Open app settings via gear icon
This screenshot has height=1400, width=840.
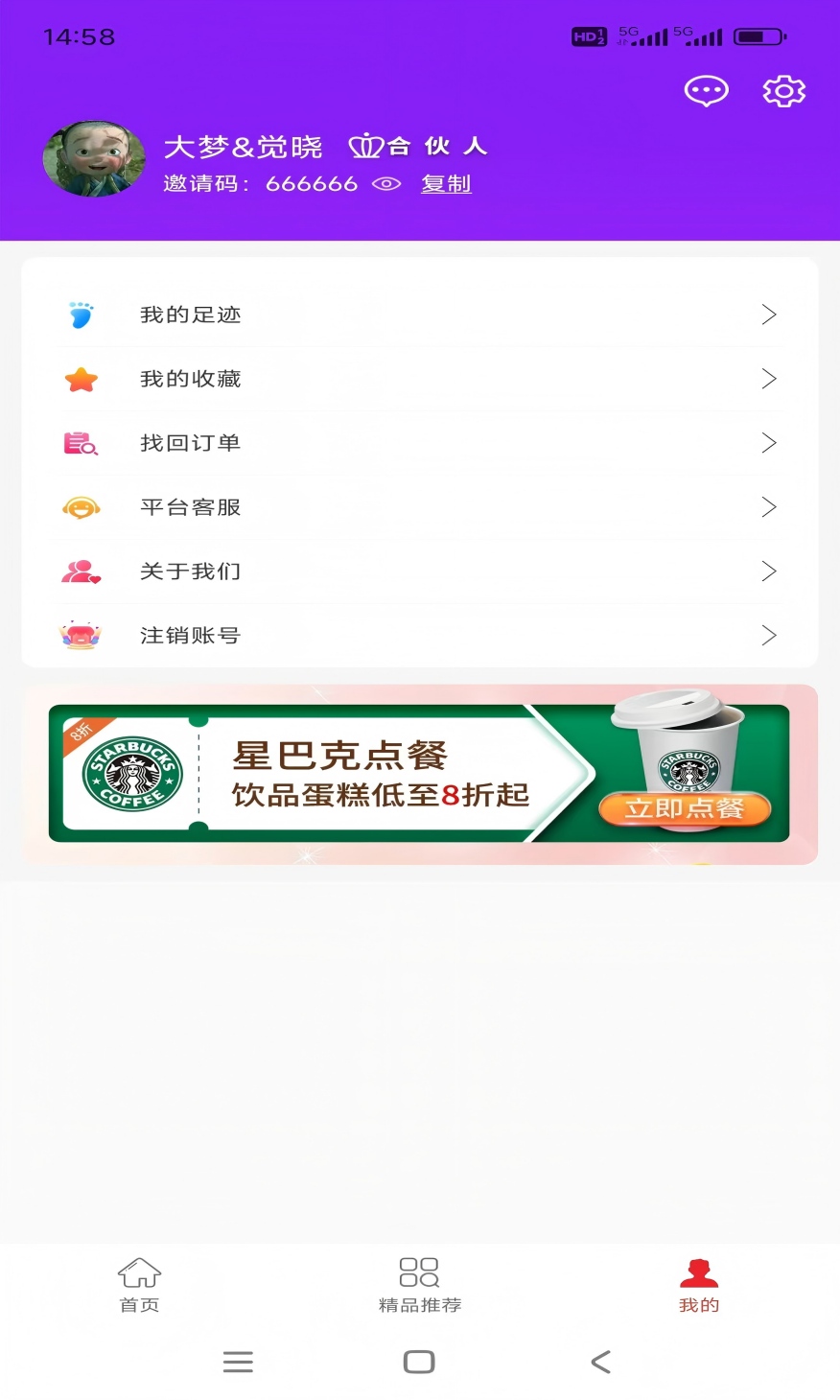pos(783,89)
